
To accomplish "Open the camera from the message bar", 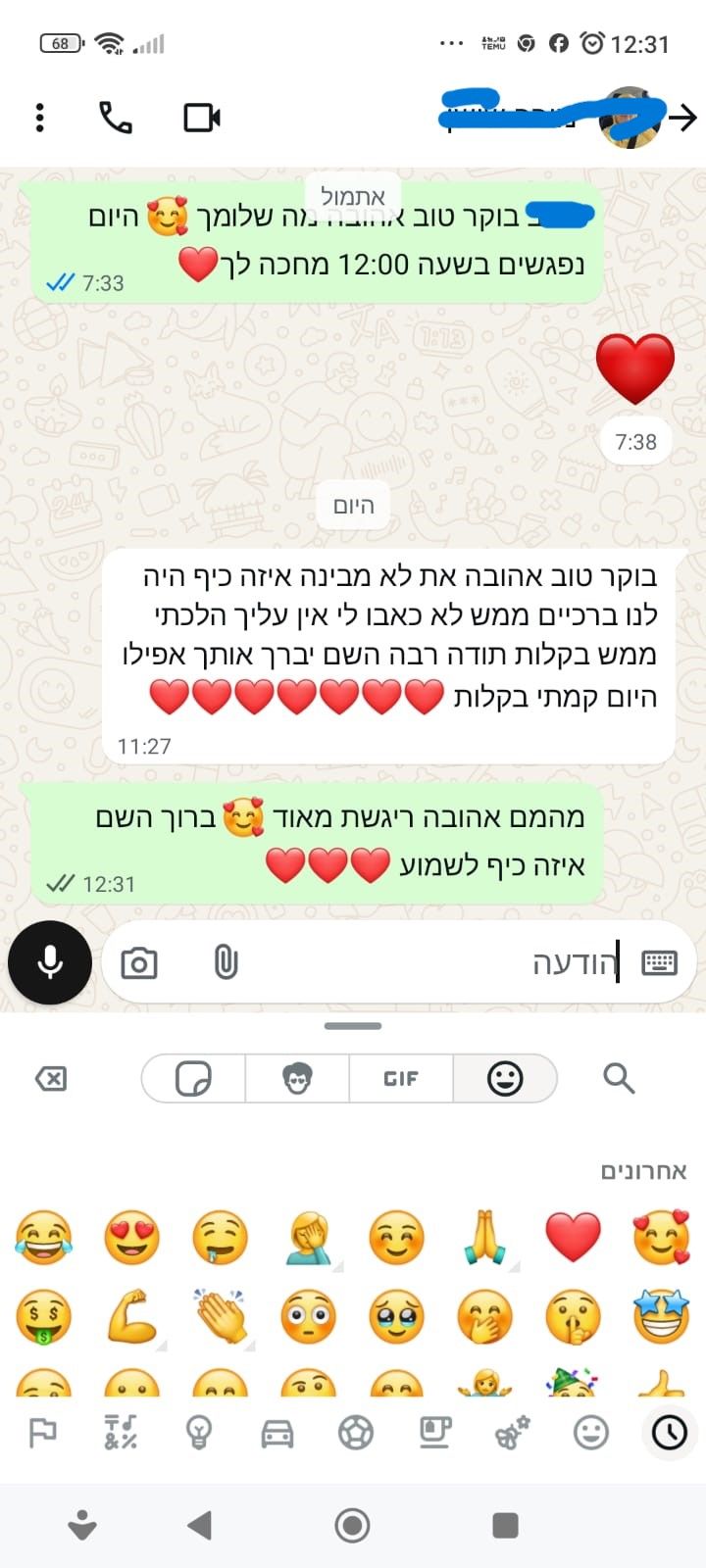I will pos(139,963).
